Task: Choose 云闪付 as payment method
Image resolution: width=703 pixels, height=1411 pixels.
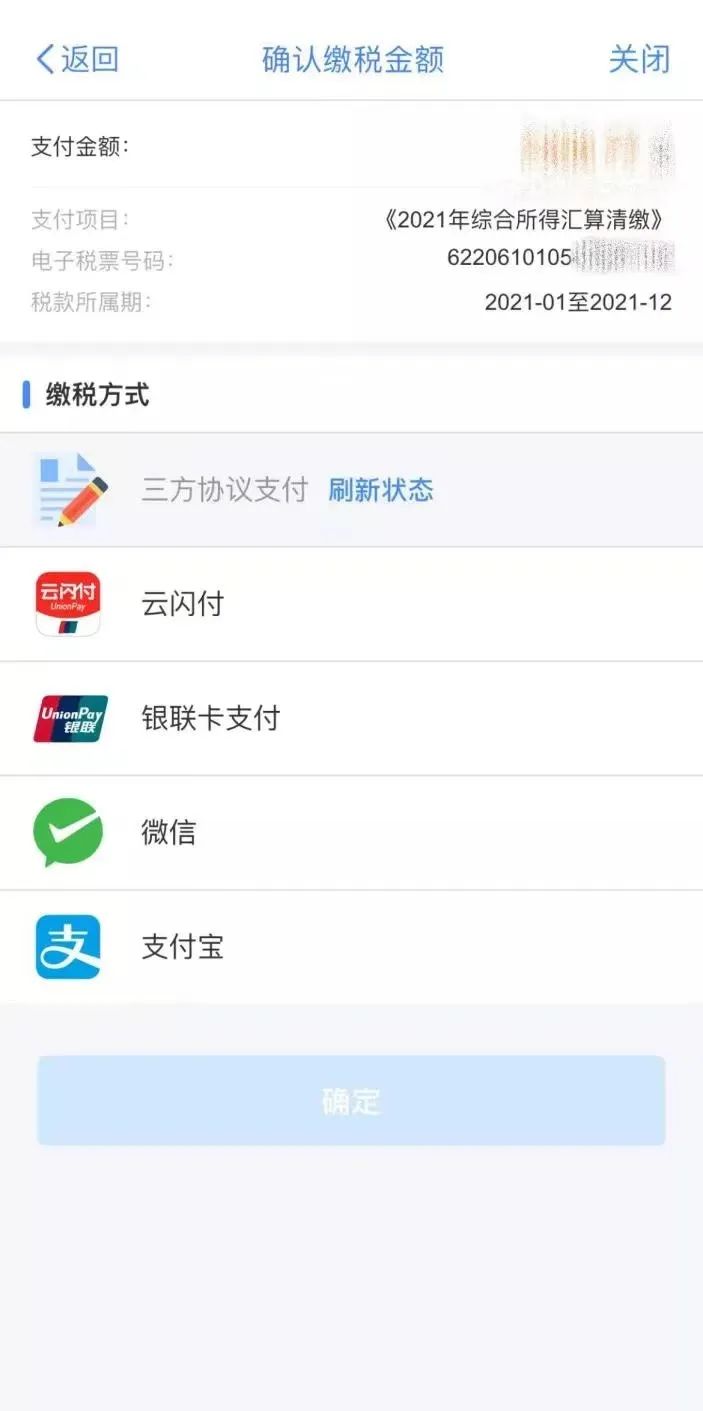Action: [183, 604]
